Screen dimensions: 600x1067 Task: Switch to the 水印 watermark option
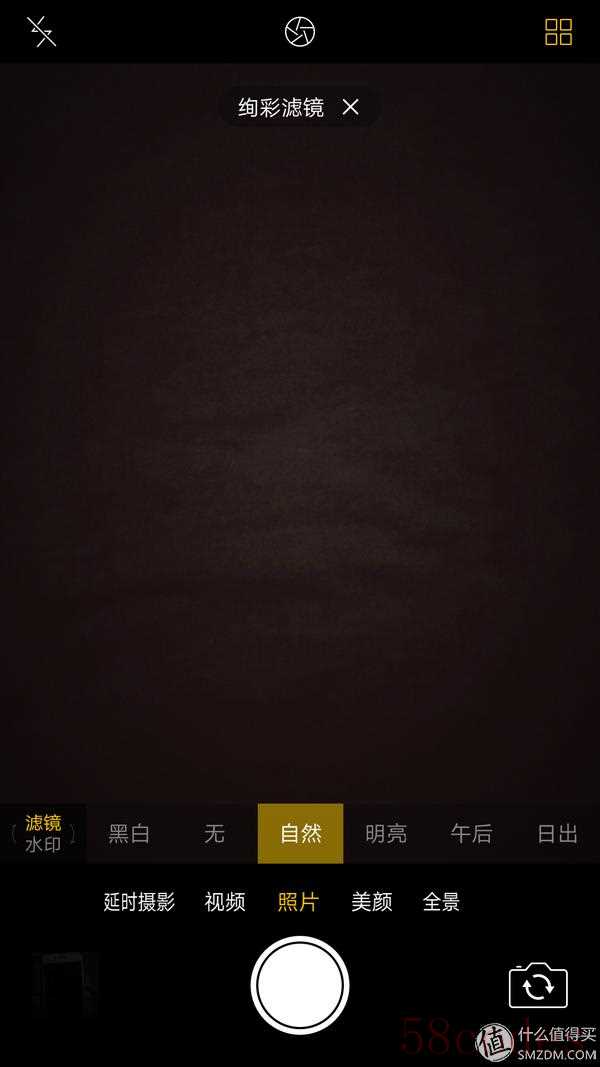click(43, 846)
